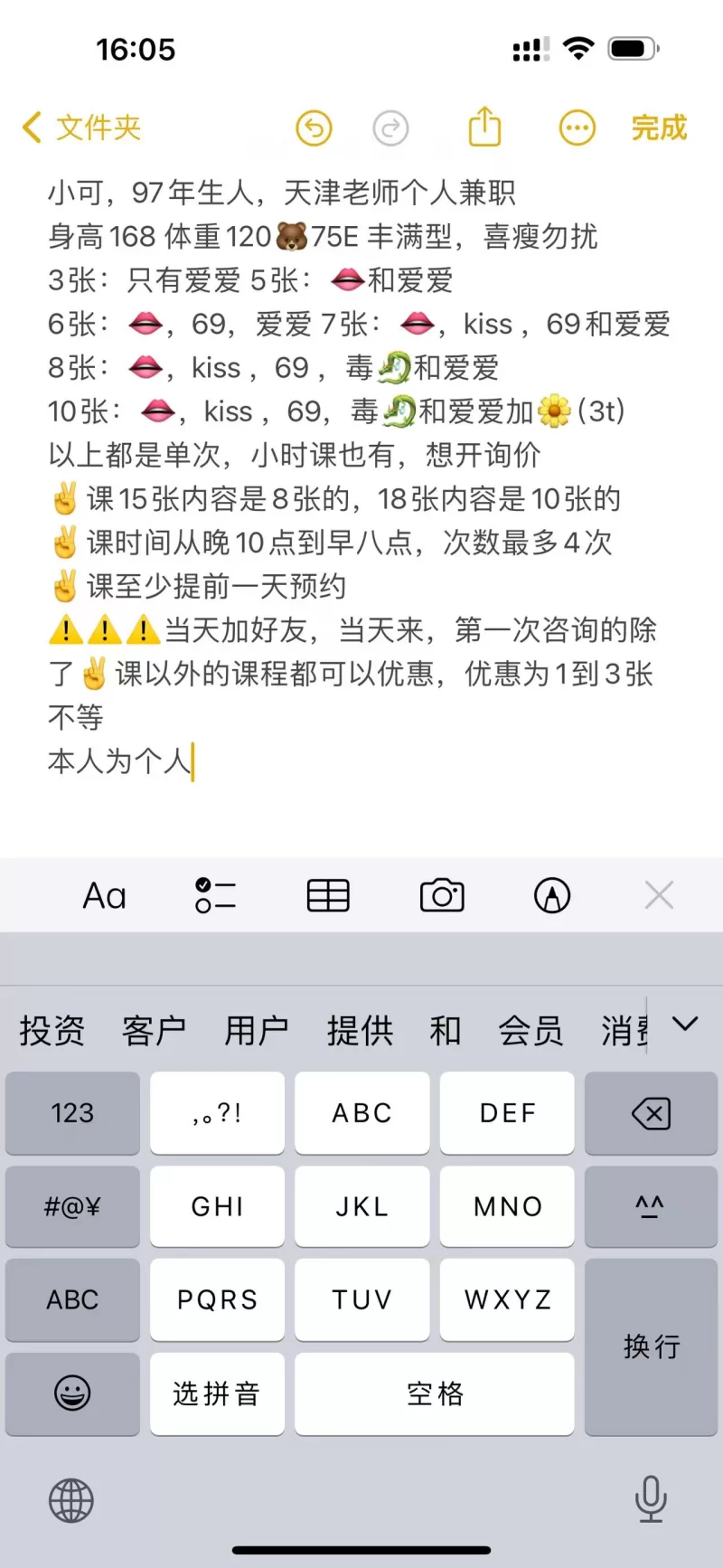Insert a checklist into the note
This screenshot has width=723, height=1568.
point(215,896)
